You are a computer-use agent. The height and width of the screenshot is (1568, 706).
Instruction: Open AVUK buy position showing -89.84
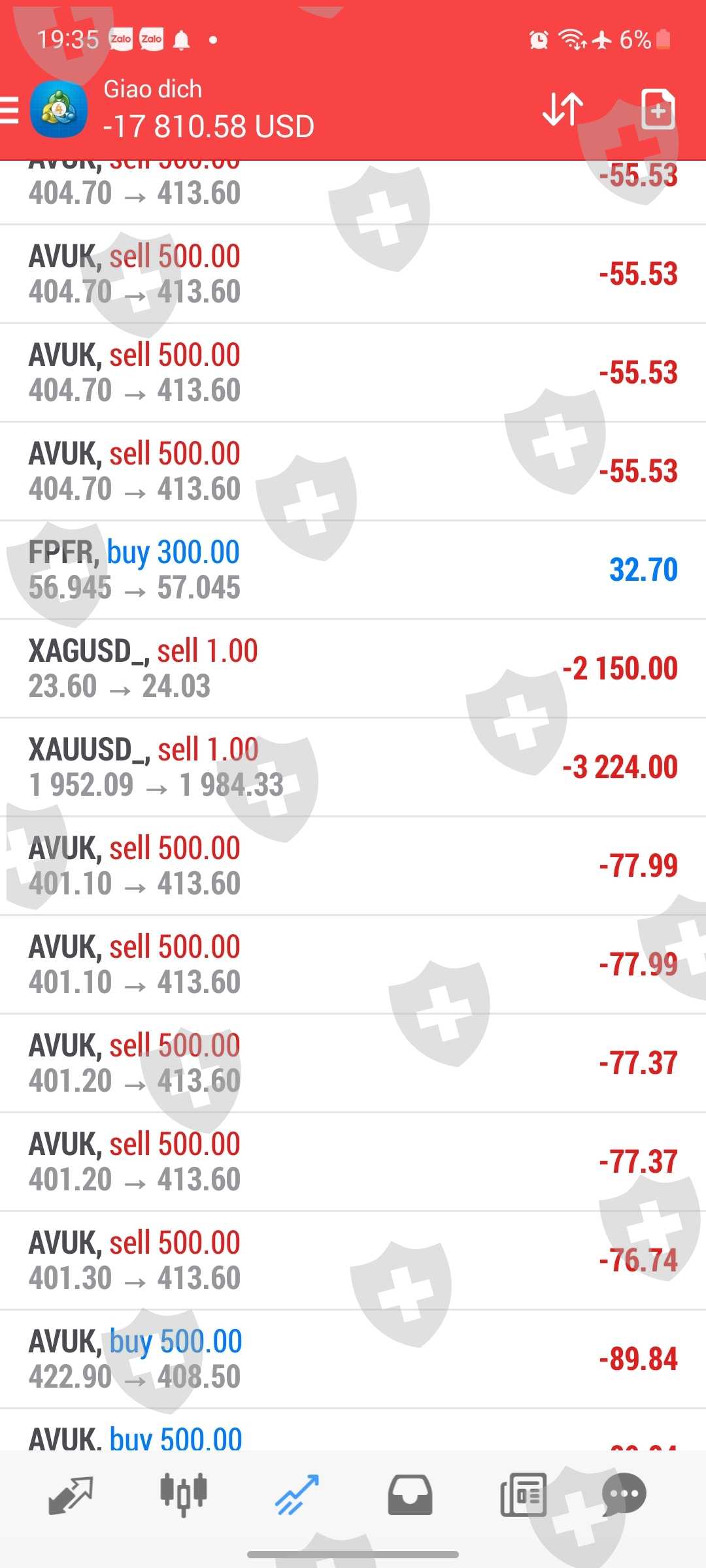click(x=353, y=1359)
